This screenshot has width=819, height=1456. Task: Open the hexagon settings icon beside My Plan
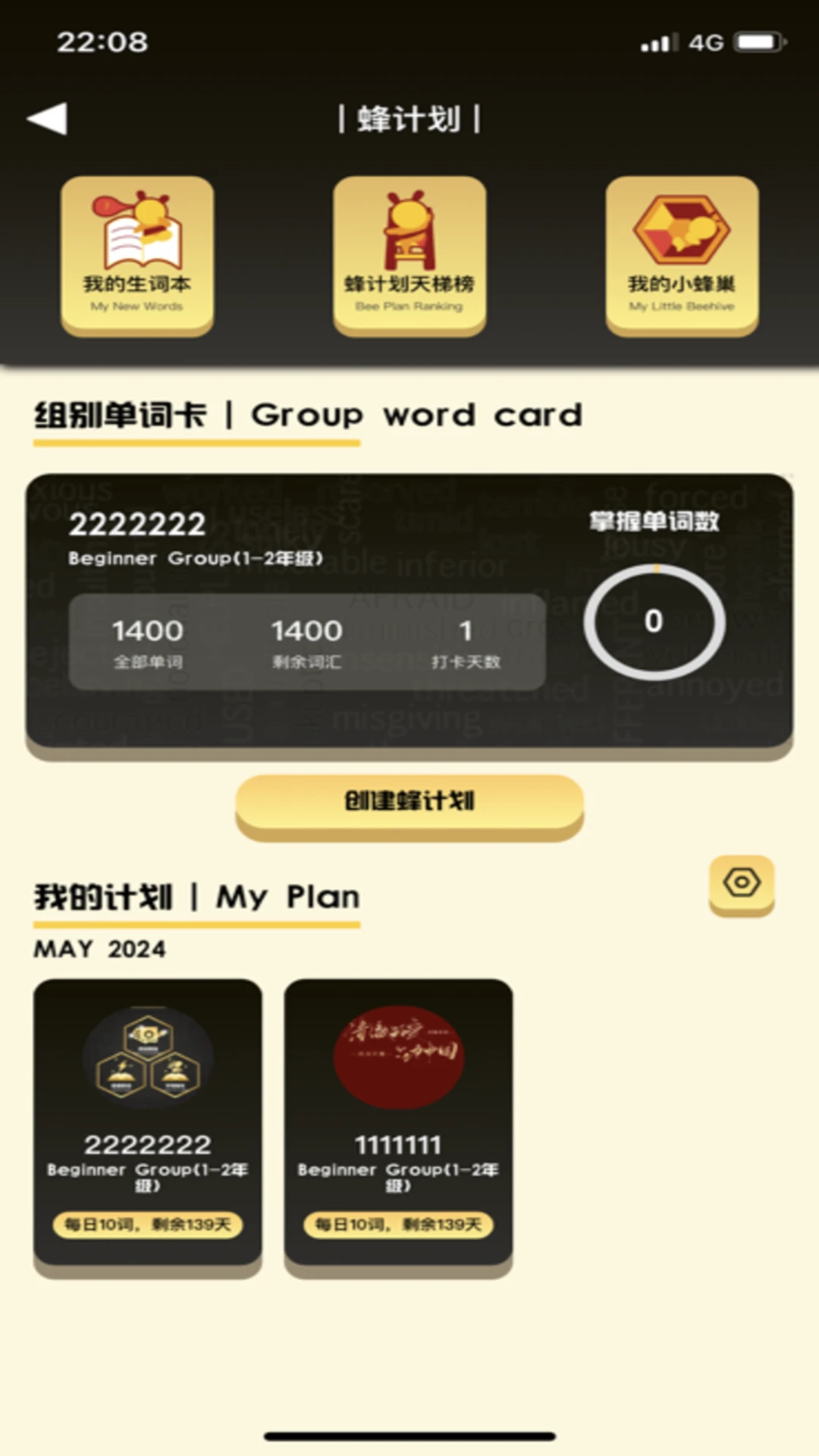pos(742,883)
